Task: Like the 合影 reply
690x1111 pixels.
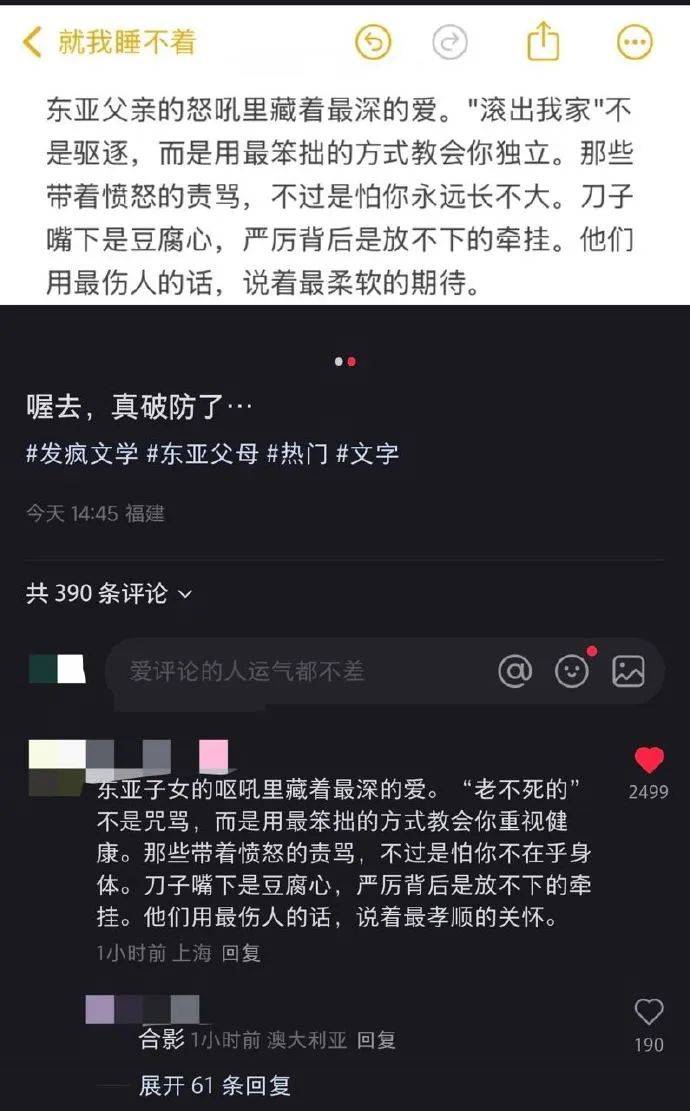Action: coord(649,1012)
